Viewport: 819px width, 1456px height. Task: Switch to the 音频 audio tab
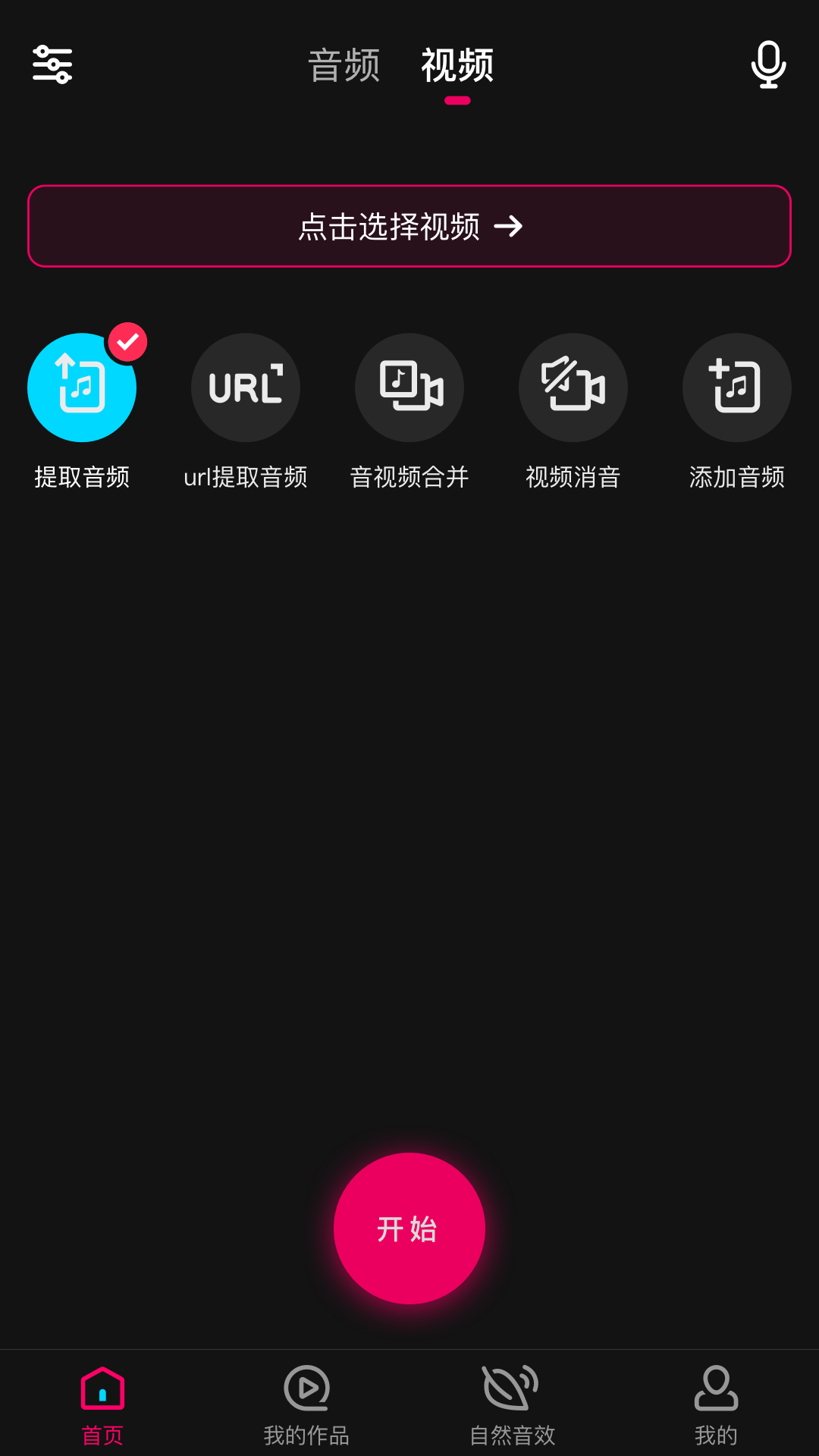(344, 67)
